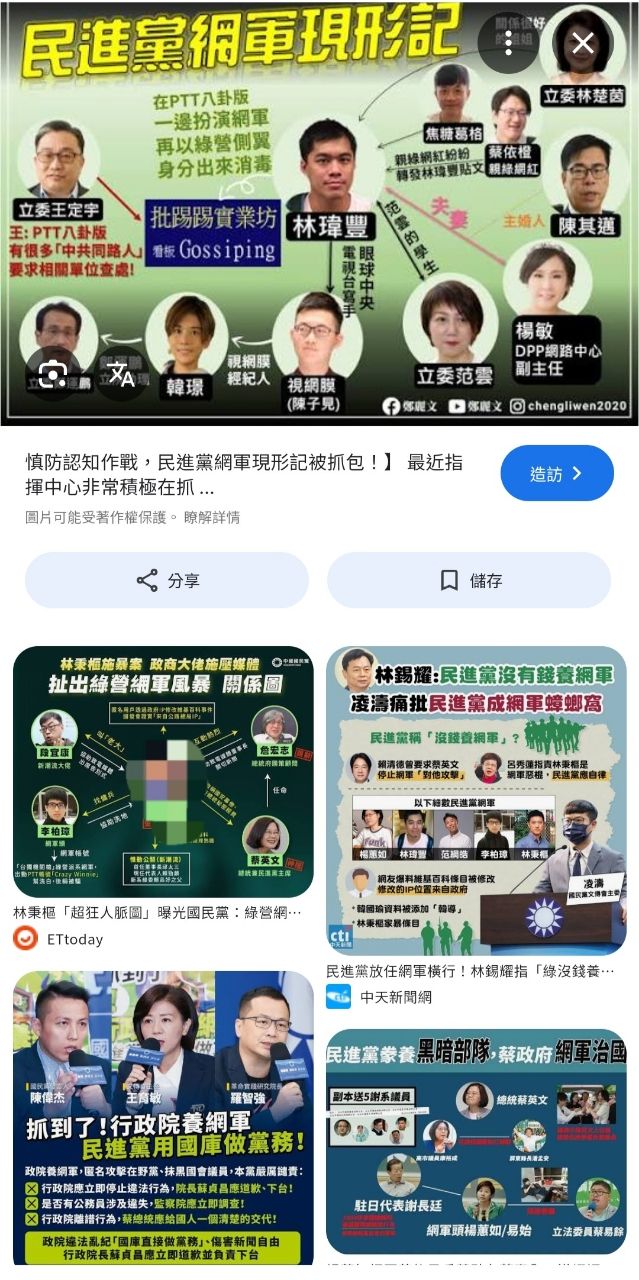Open the 中天新聞網 林錫耀 related image

pyautogui.click(x=476, y=800)
